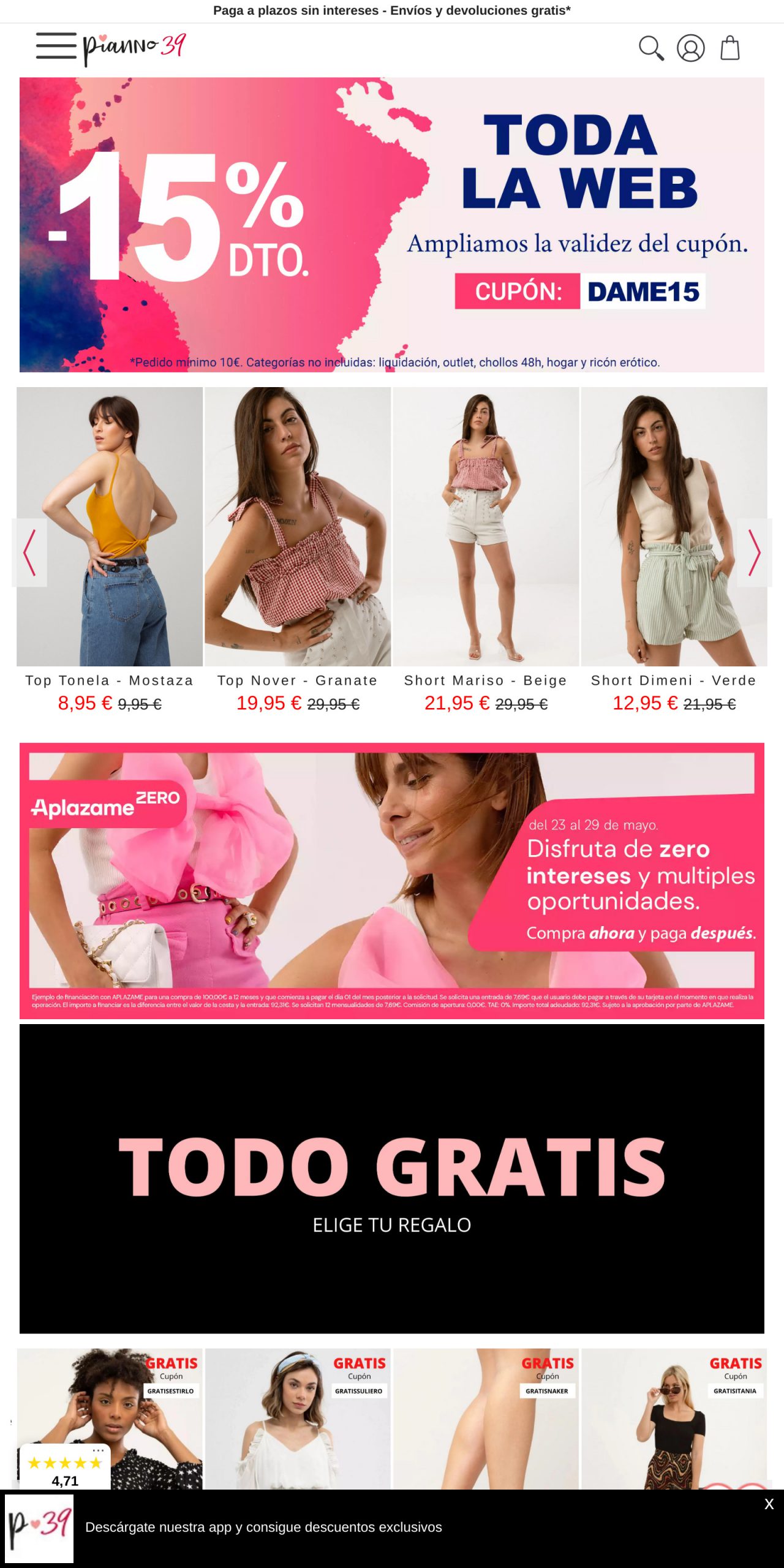The width and height of the screenshot is (784, 1568).
Task: Open the Aplazame Zero financing banner
Action: (x=392, y=881)
